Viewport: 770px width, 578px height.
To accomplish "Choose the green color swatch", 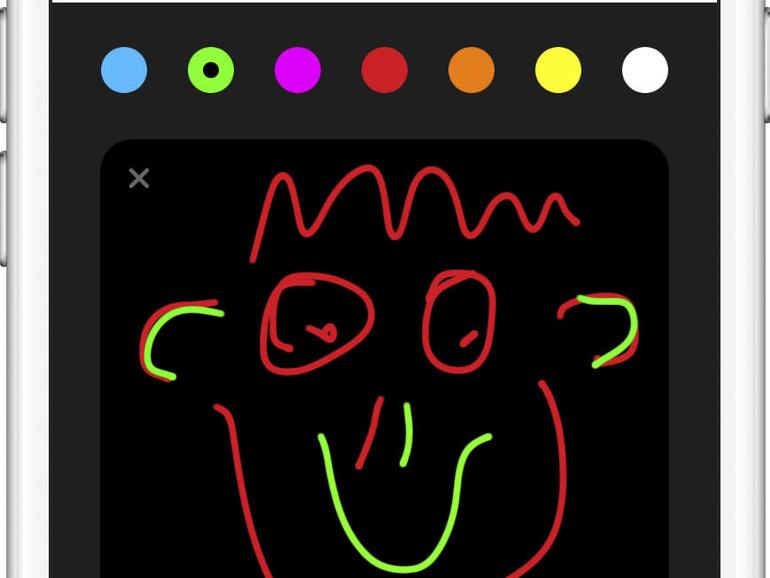I will (211, 71).
